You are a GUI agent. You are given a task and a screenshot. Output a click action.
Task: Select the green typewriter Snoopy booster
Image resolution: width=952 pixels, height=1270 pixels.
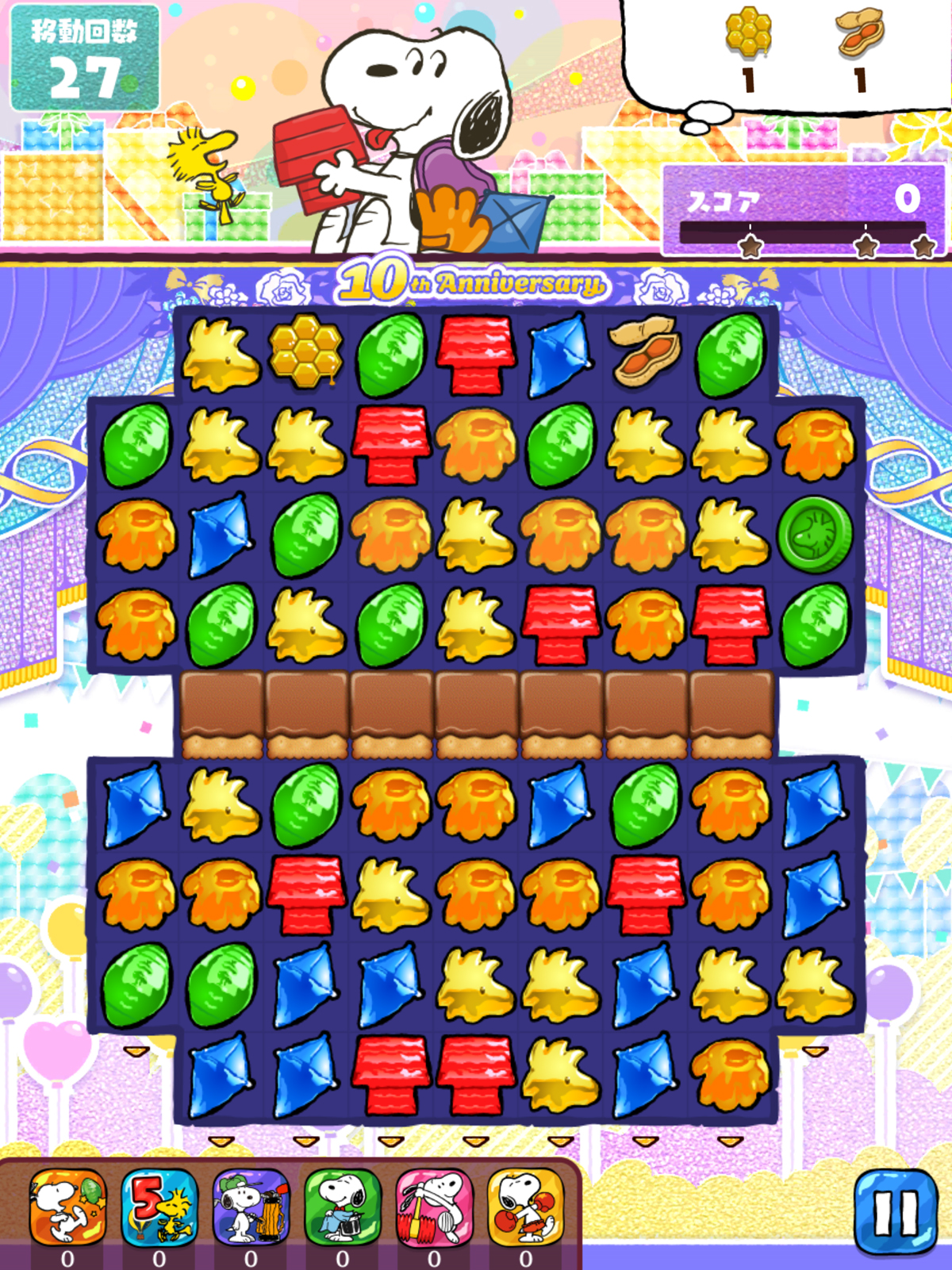click(343, 1206)
